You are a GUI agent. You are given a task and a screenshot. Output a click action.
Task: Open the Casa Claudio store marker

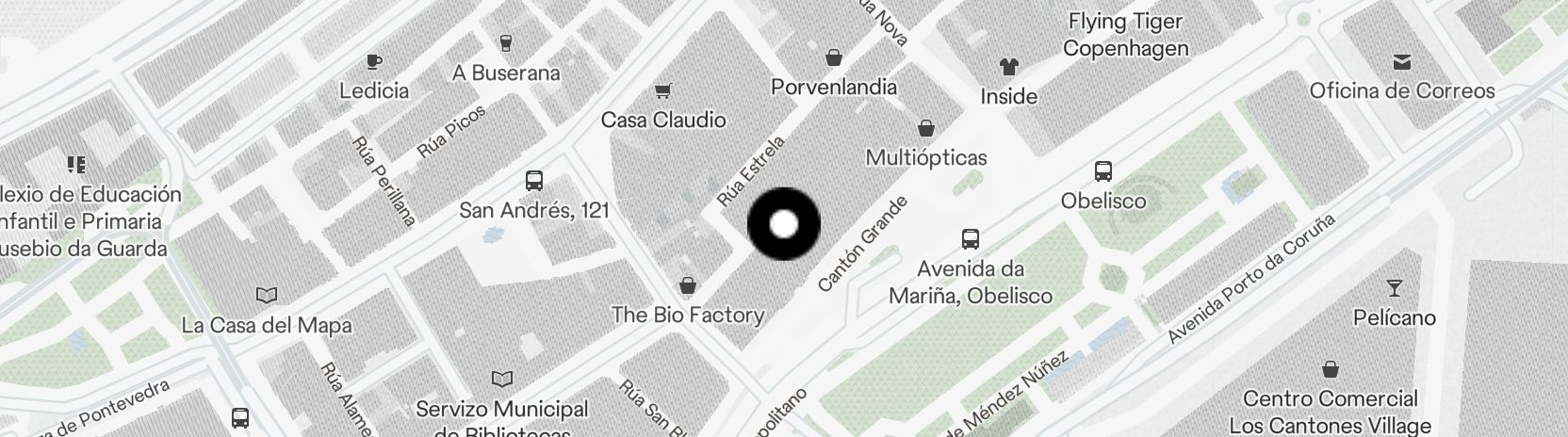(663, 91)
